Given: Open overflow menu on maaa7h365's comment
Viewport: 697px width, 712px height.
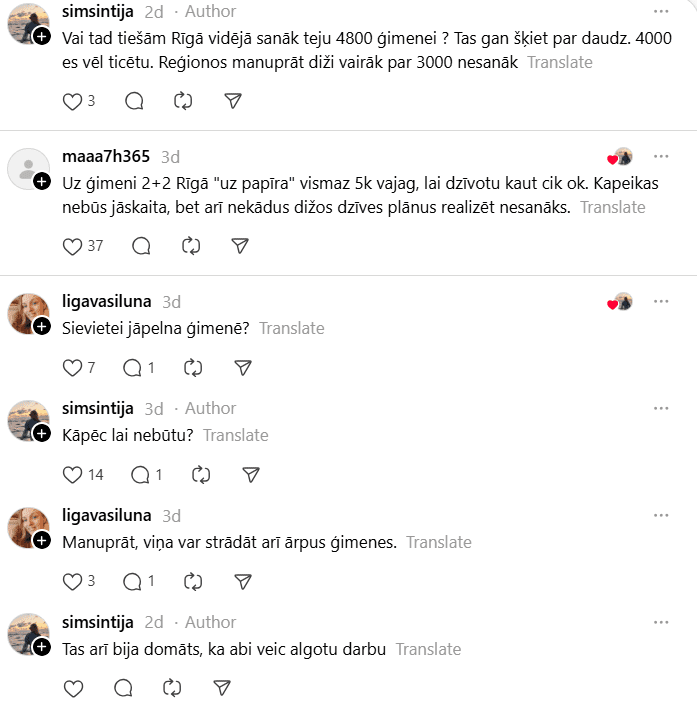Looking at the screenshot, I should [661, 156].
